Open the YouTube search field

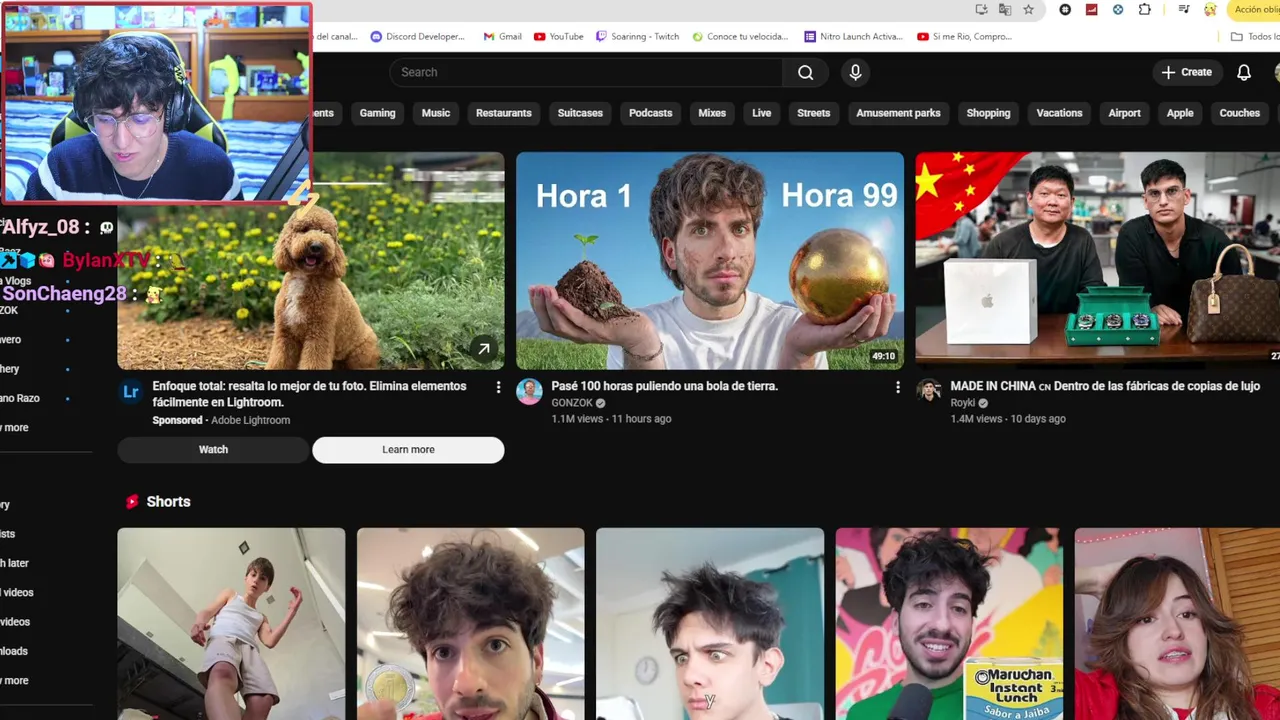[585, 72]
